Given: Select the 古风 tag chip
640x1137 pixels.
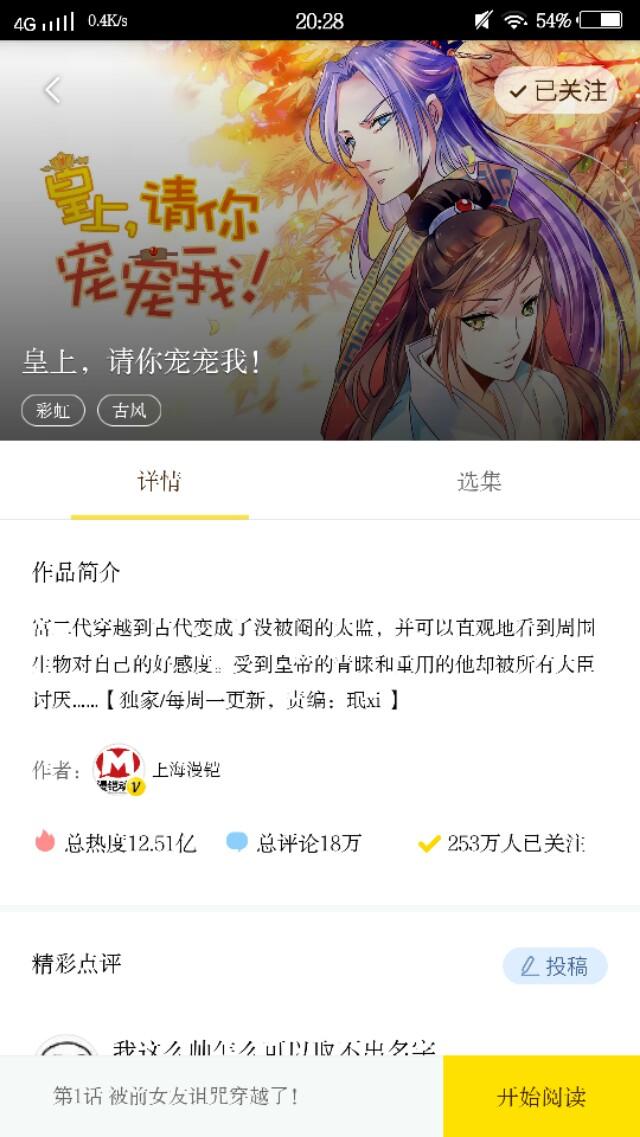Looking at the screenshot, I should coord(129,410).
